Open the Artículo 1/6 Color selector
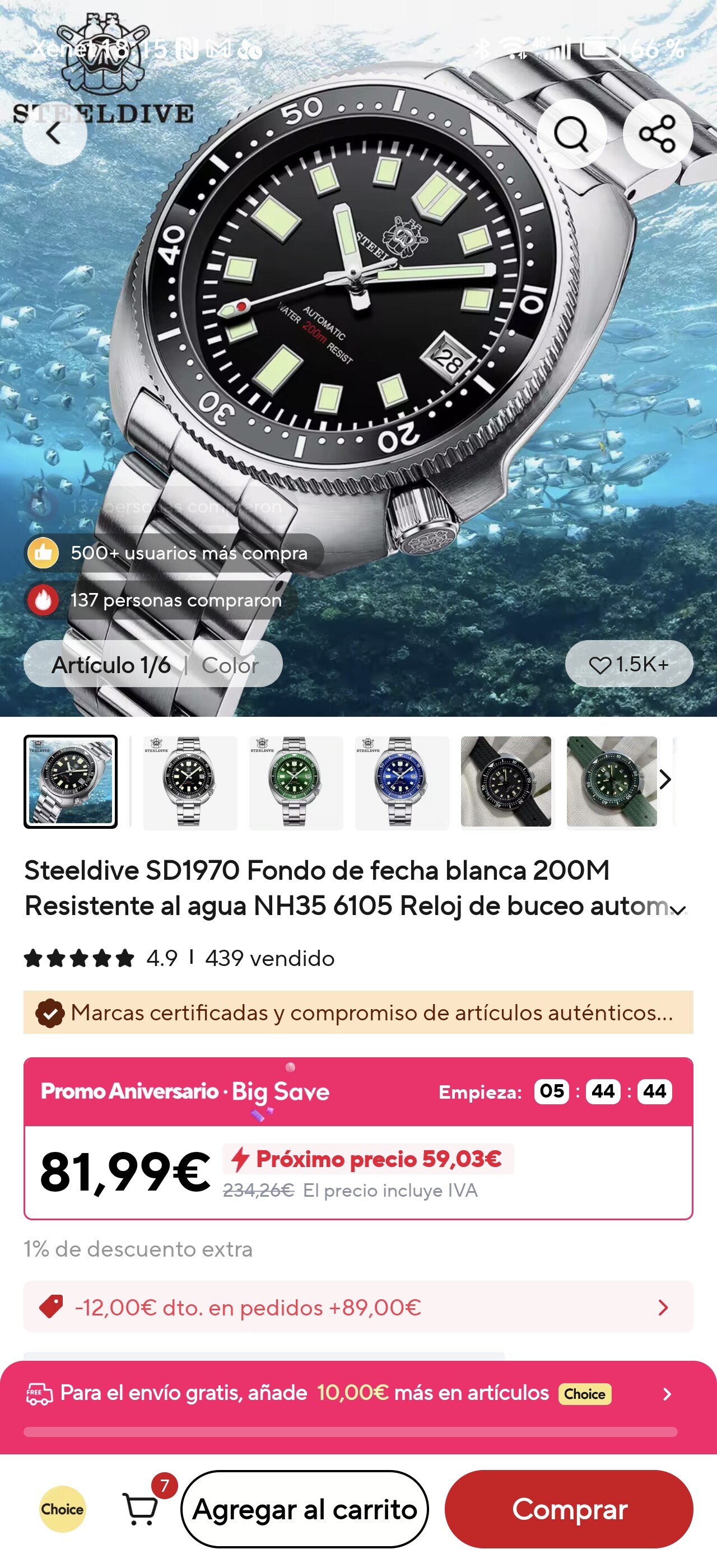The width and height of the screenshot is (717, 1568). 153,664
